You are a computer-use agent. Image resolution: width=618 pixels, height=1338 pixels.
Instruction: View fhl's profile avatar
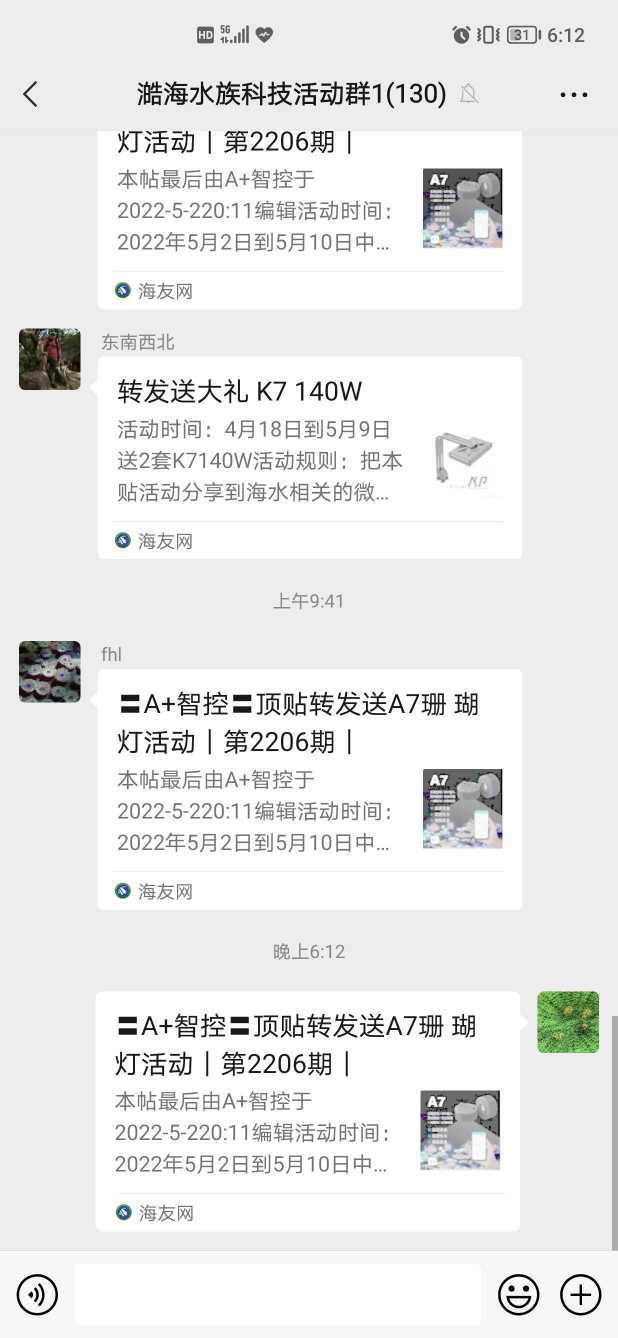pos(50,671)
